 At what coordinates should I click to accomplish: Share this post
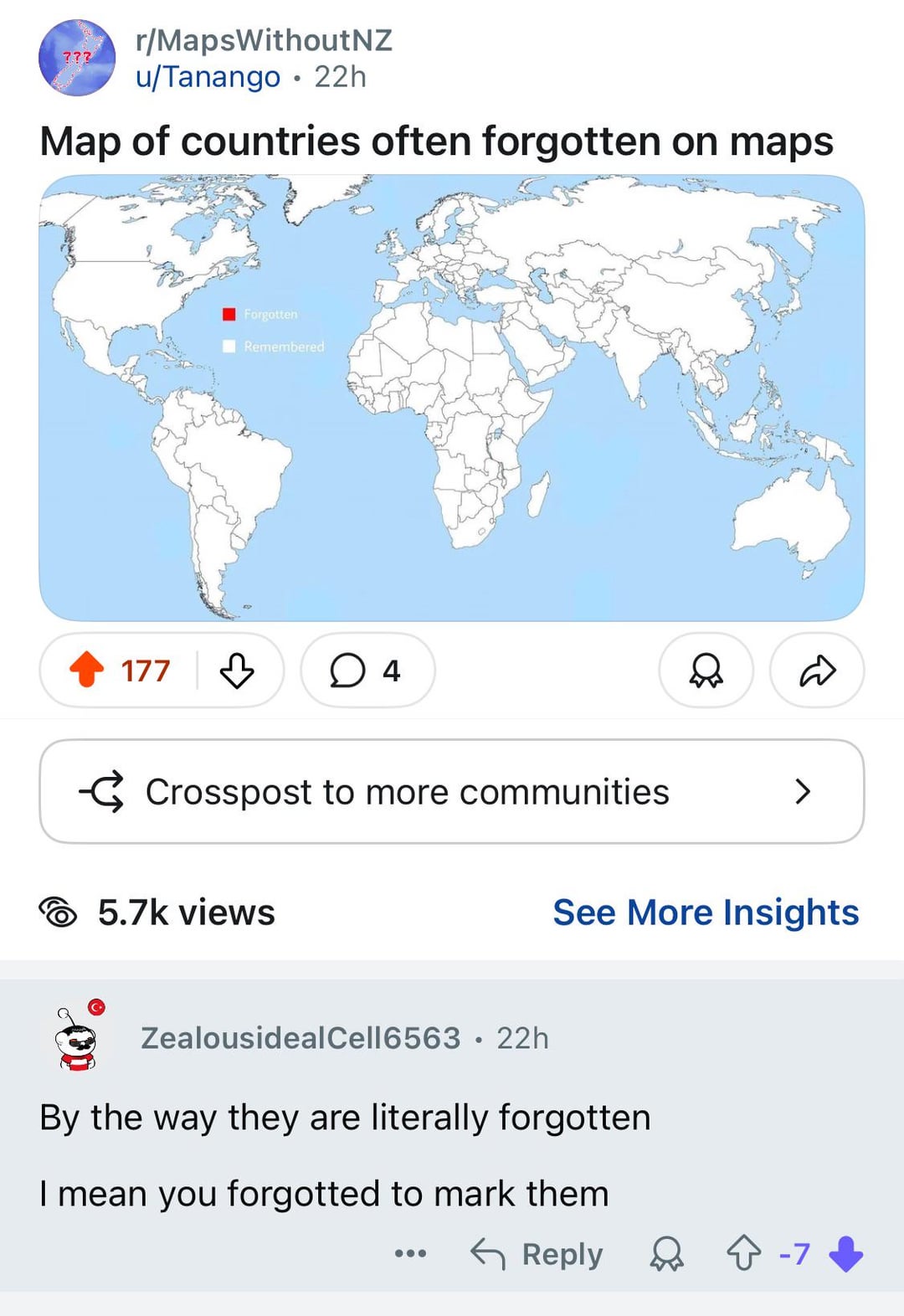pyautogui.click(x=817, y=671)
